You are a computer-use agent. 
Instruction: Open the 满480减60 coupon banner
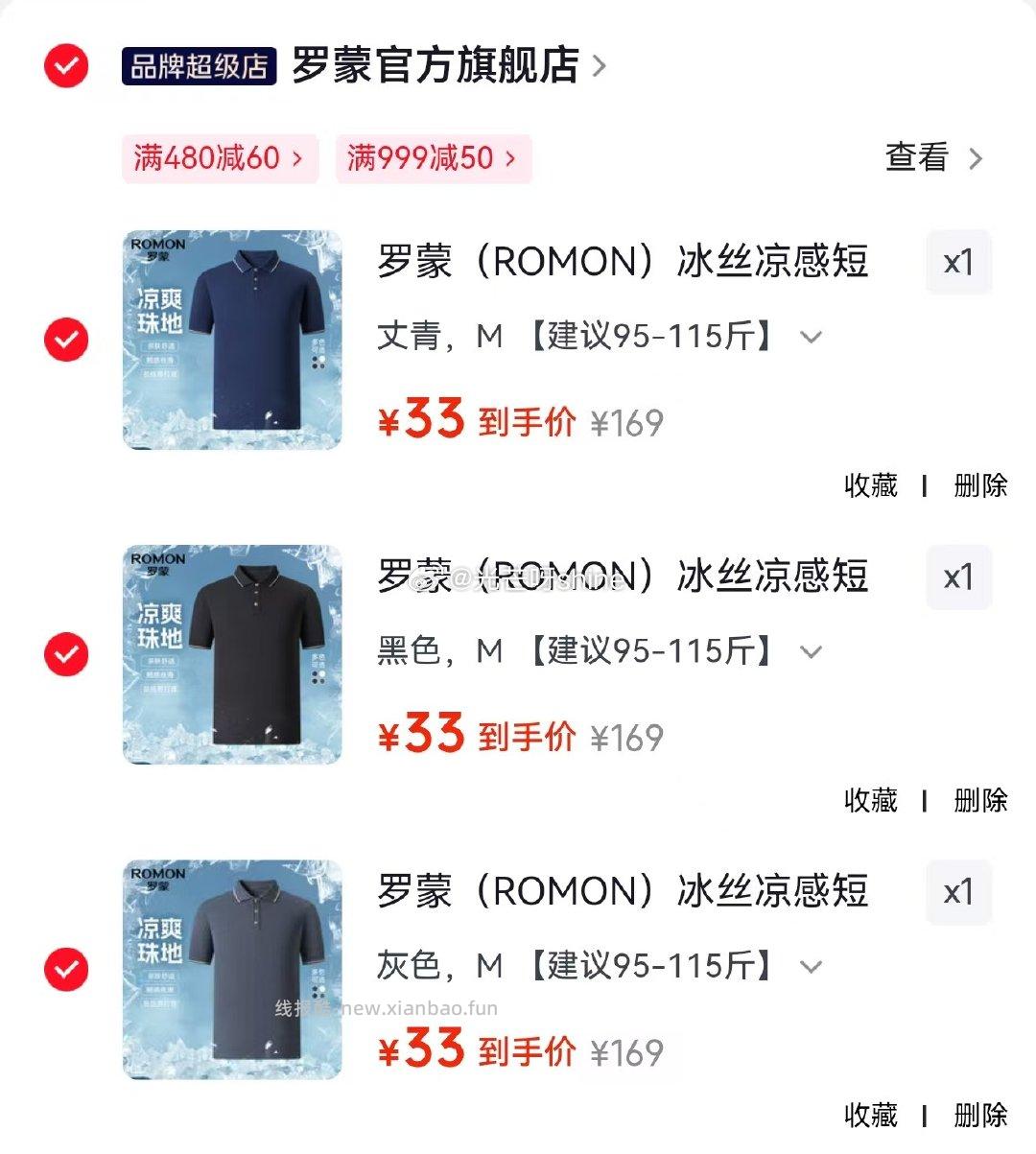[x=219, y=158]
